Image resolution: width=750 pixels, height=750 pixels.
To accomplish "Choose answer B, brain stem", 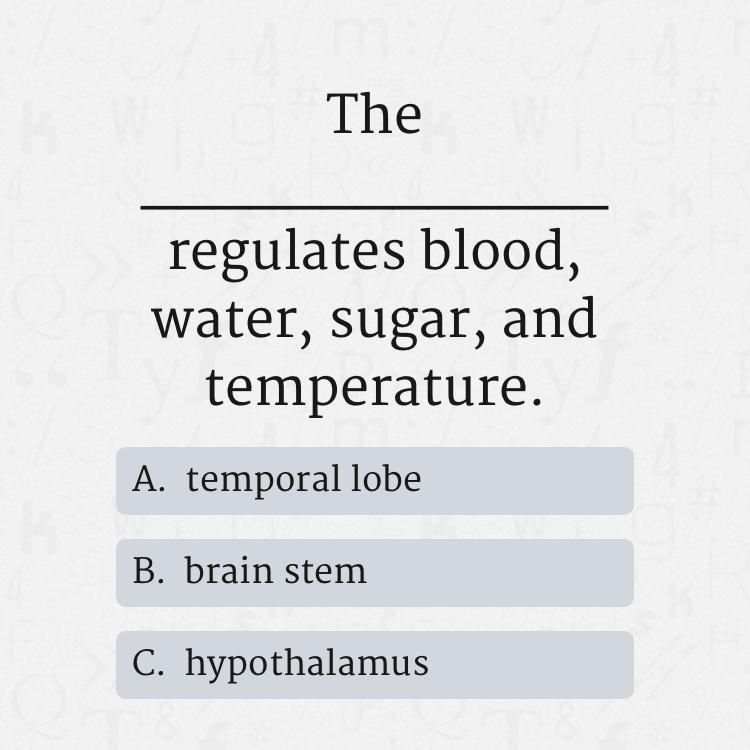I will click(374, 573).
